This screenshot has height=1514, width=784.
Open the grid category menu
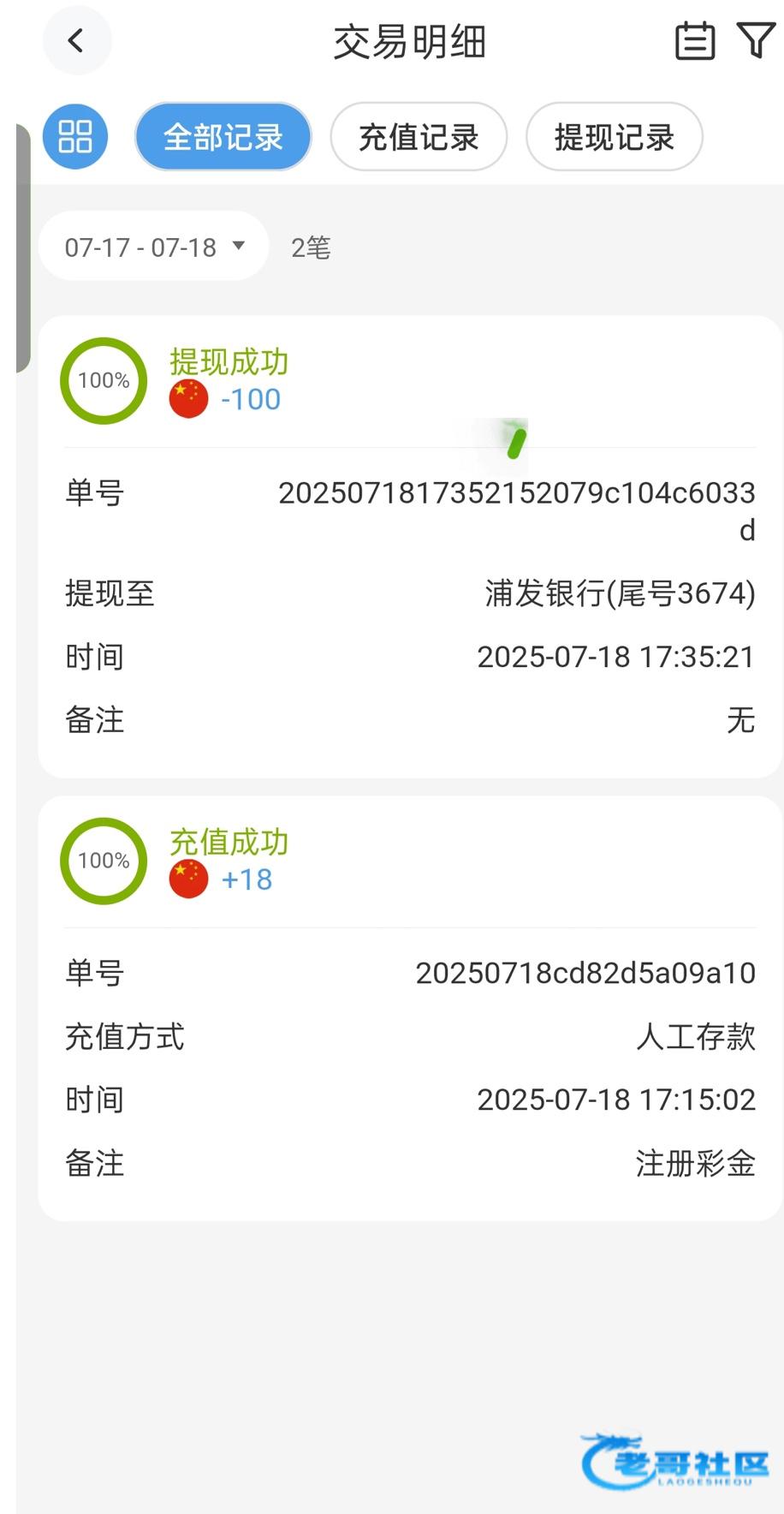pyautogui.click(x=75, y=137)
